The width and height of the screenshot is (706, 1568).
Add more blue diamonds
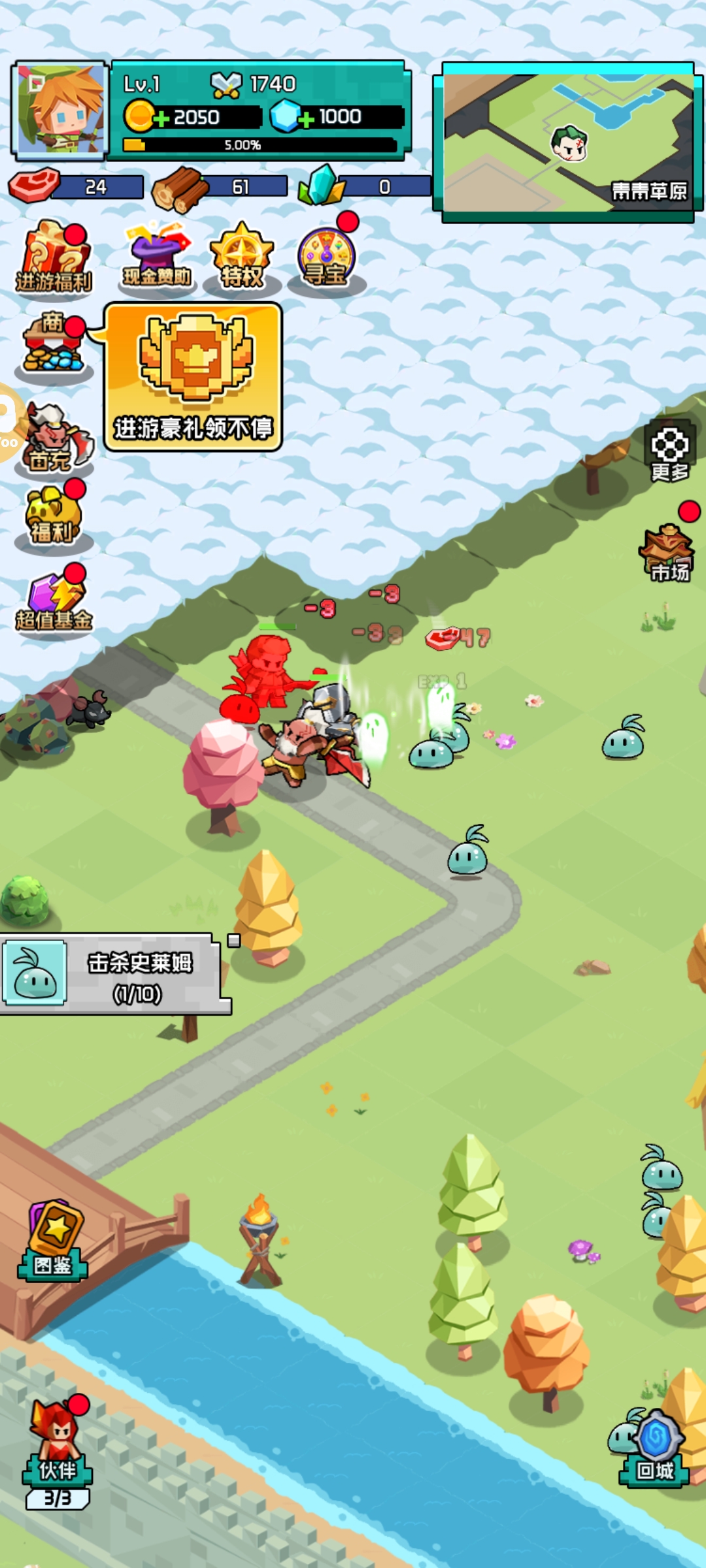pos(305,118)
